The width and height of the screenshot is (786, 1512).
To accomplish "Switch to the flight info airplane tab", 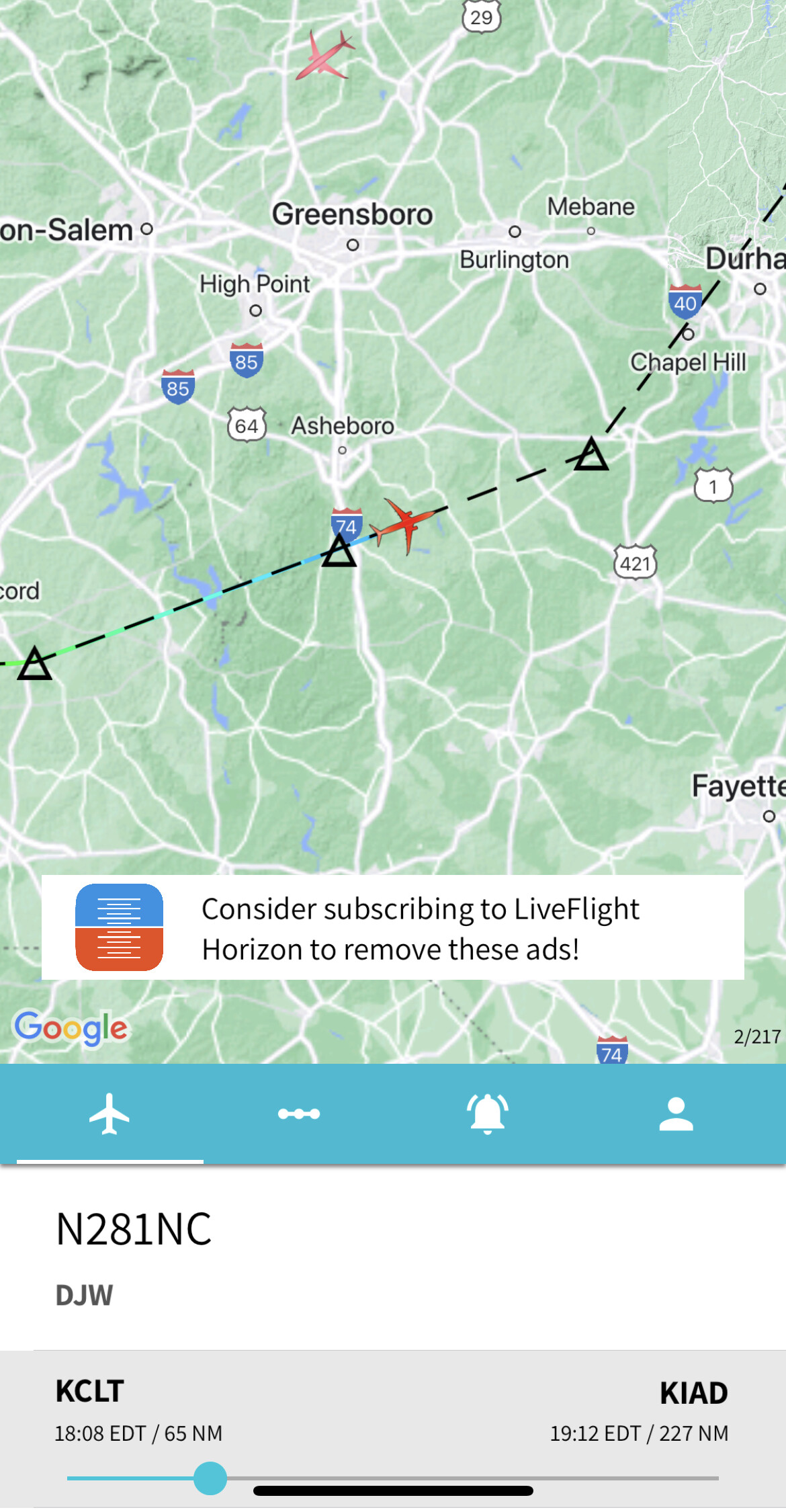I will click(x=110, y=1114).
